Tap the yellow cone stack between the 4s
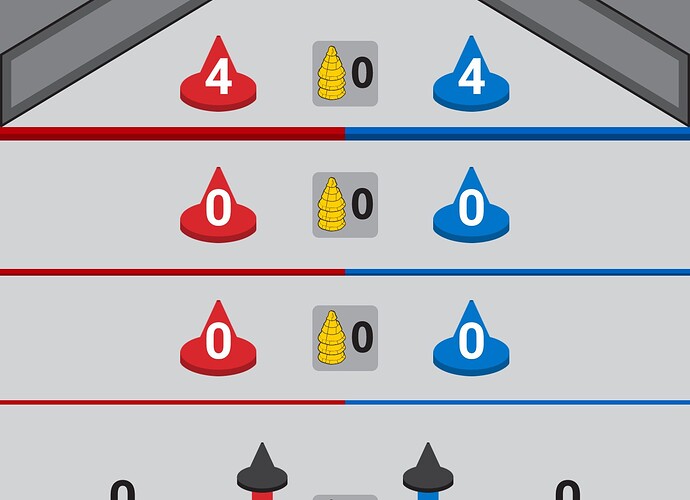The height and width of the screenshot is (500, 690). [x=332, y=74]
